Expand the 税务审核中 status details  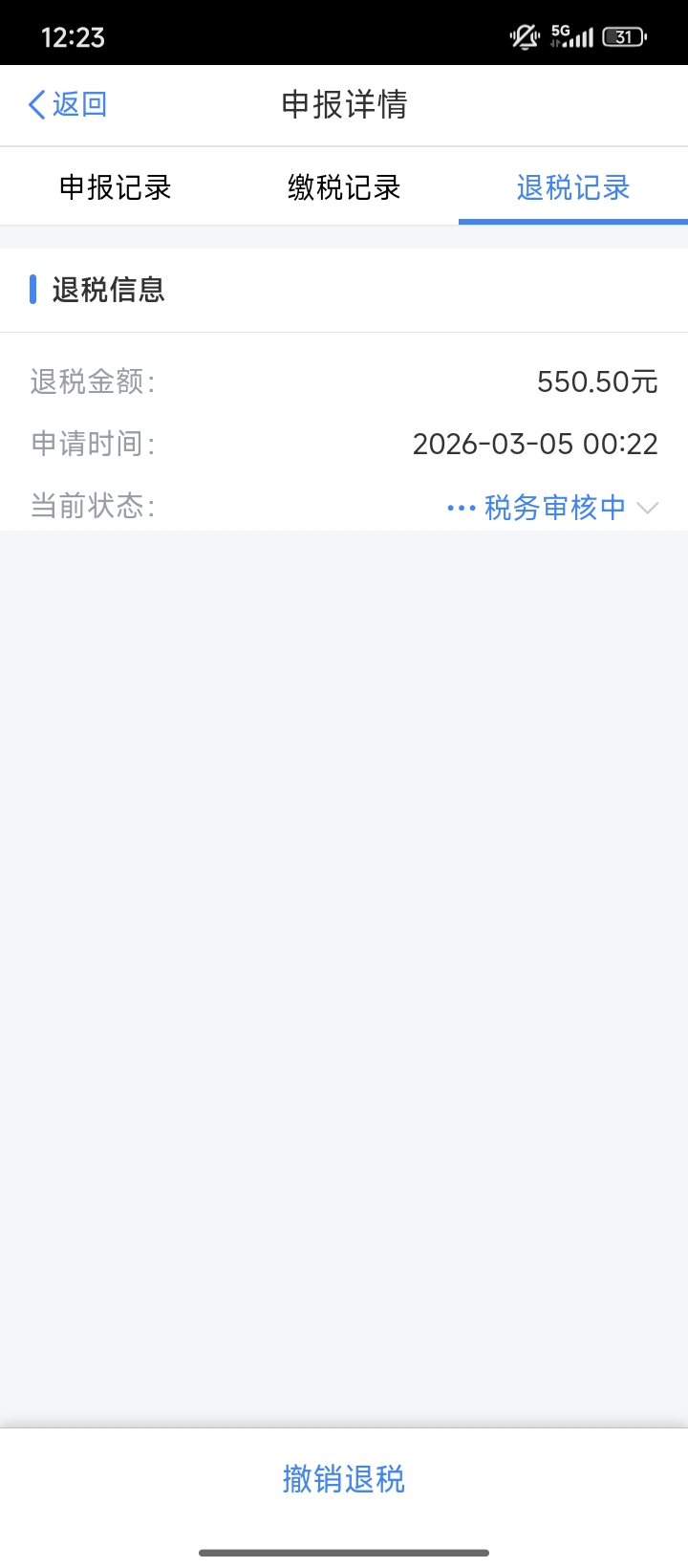(553, 507)
